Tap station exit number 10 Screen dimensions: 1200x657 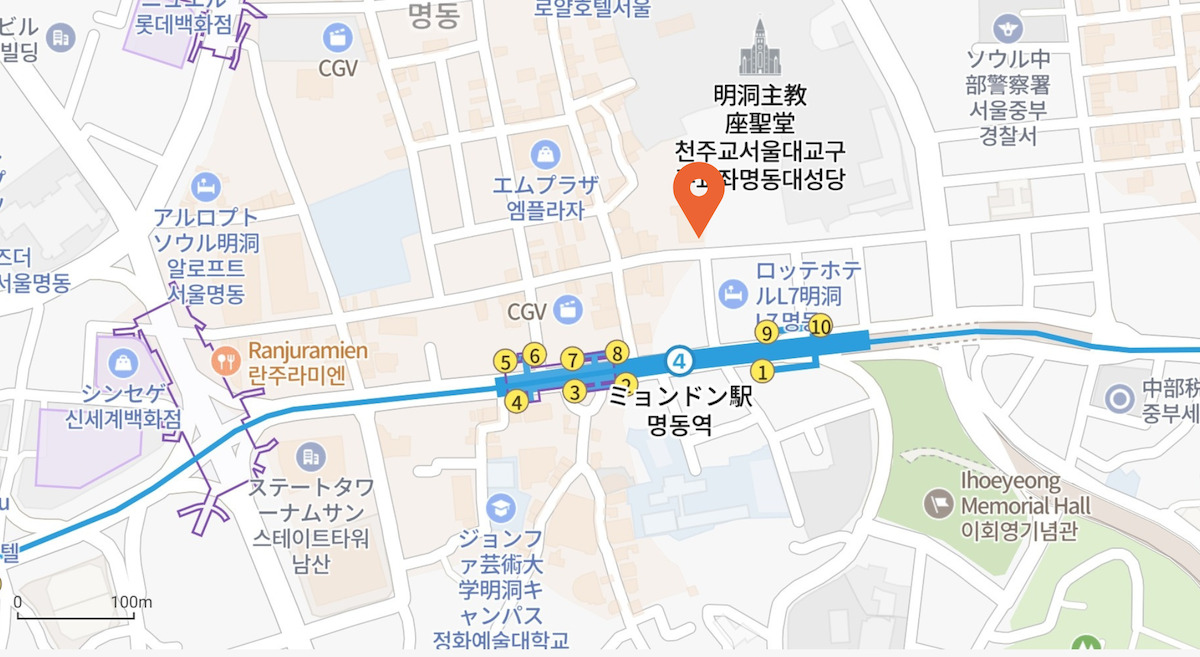click(x=820, y=325)
